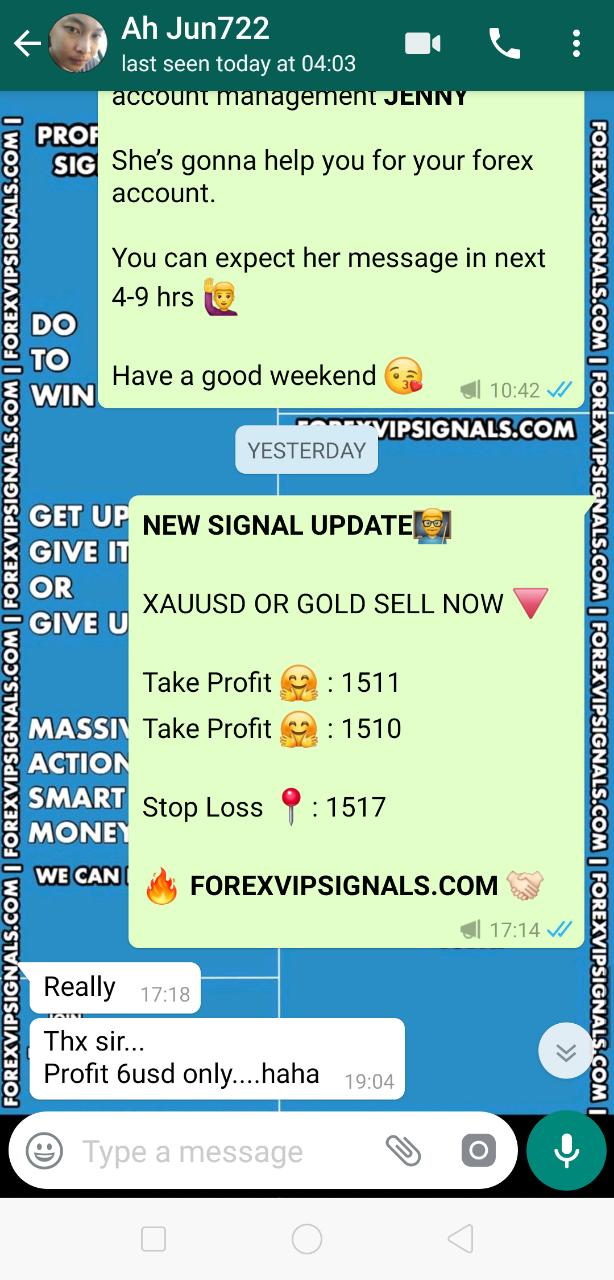The width and height of the screenshot is (614, 1280).
Task: Tap the system back button
Action: pyautogui.click(x=460, y=1239)
